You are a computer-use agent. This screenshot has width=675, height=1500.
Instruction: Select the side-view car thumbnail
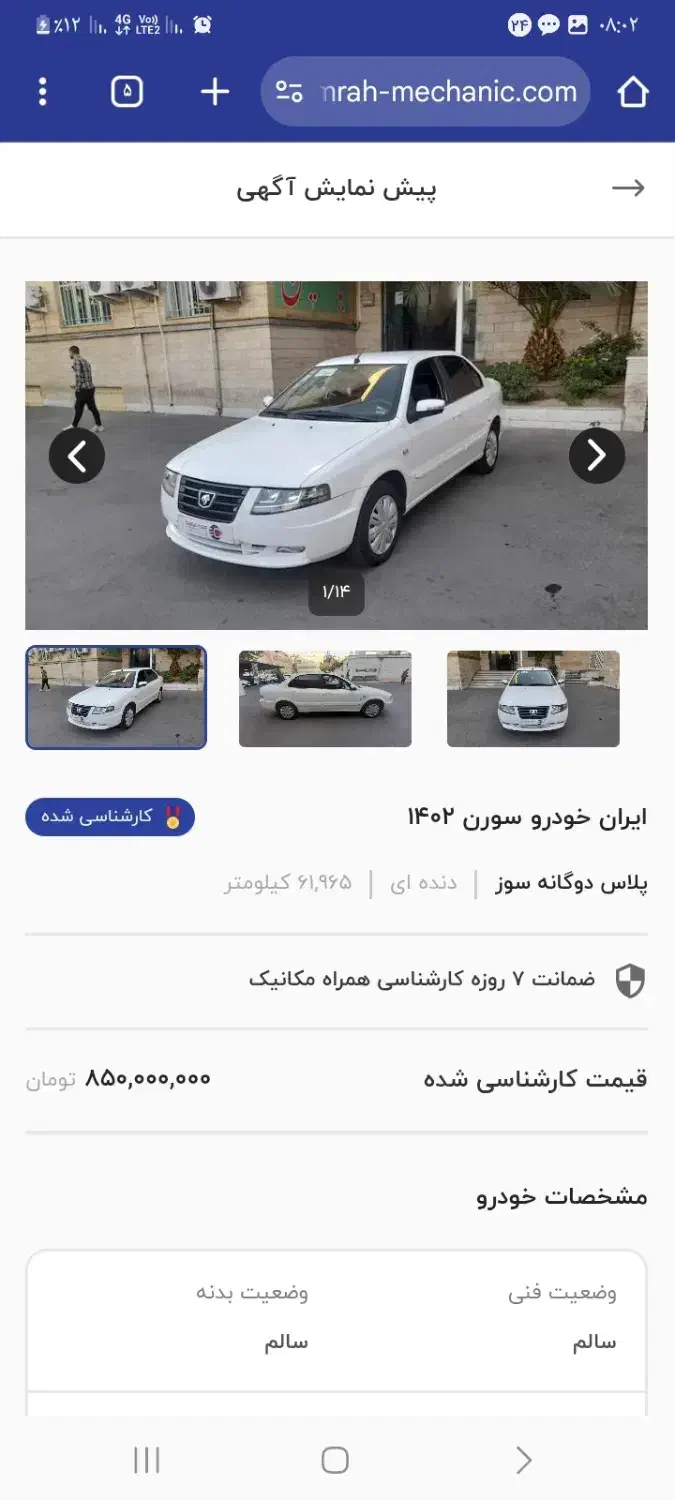click(x=325, y=698)
